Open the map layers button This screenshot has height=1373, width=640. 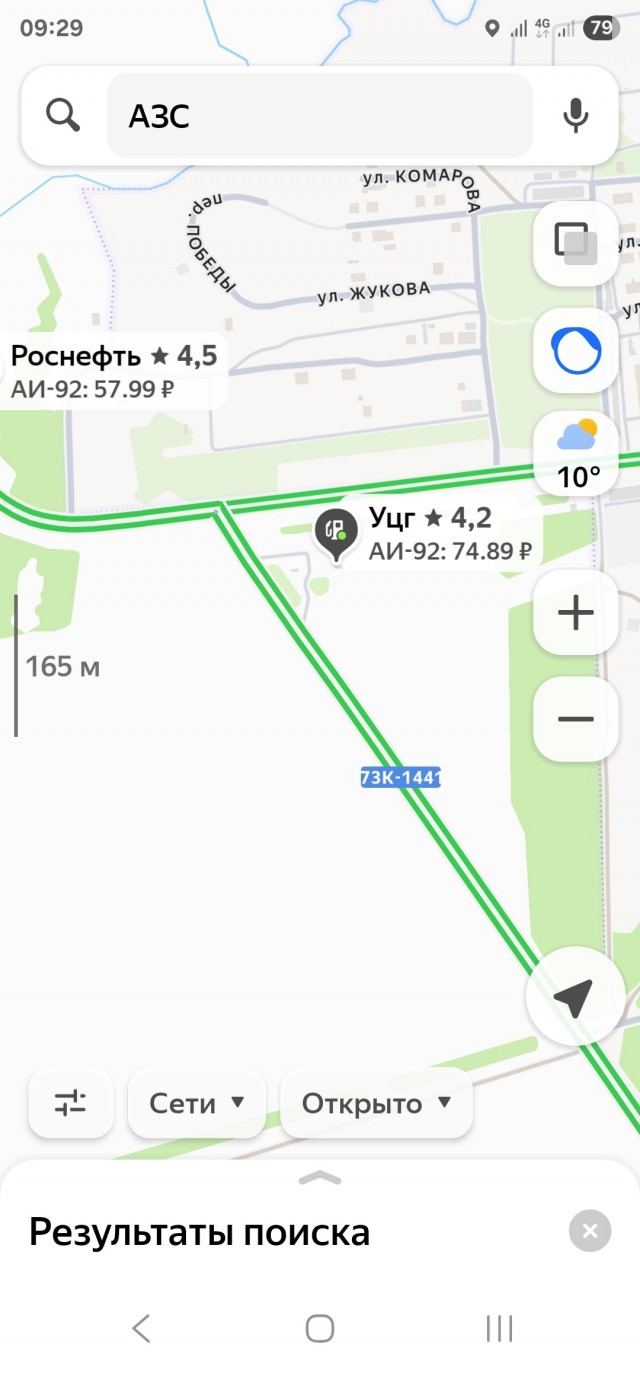tap(575, 243)
